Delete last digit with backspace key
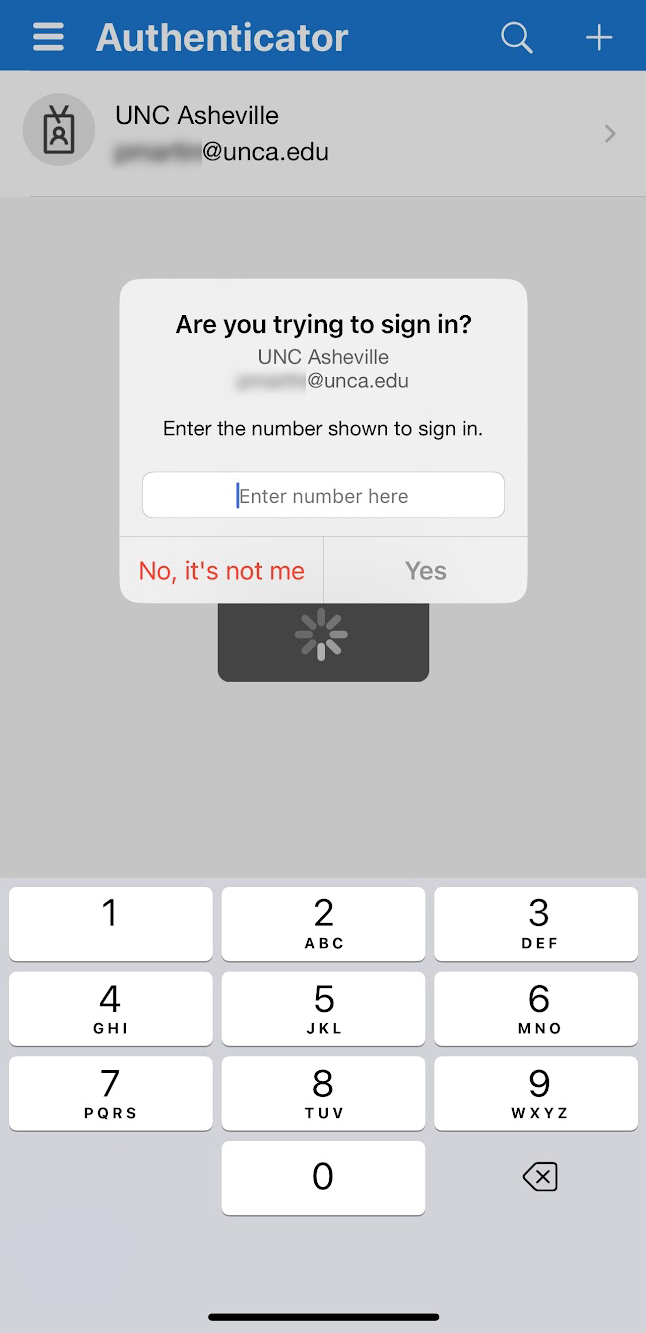Viewport: 646px width, 1333px height. tap(539, 1177)
